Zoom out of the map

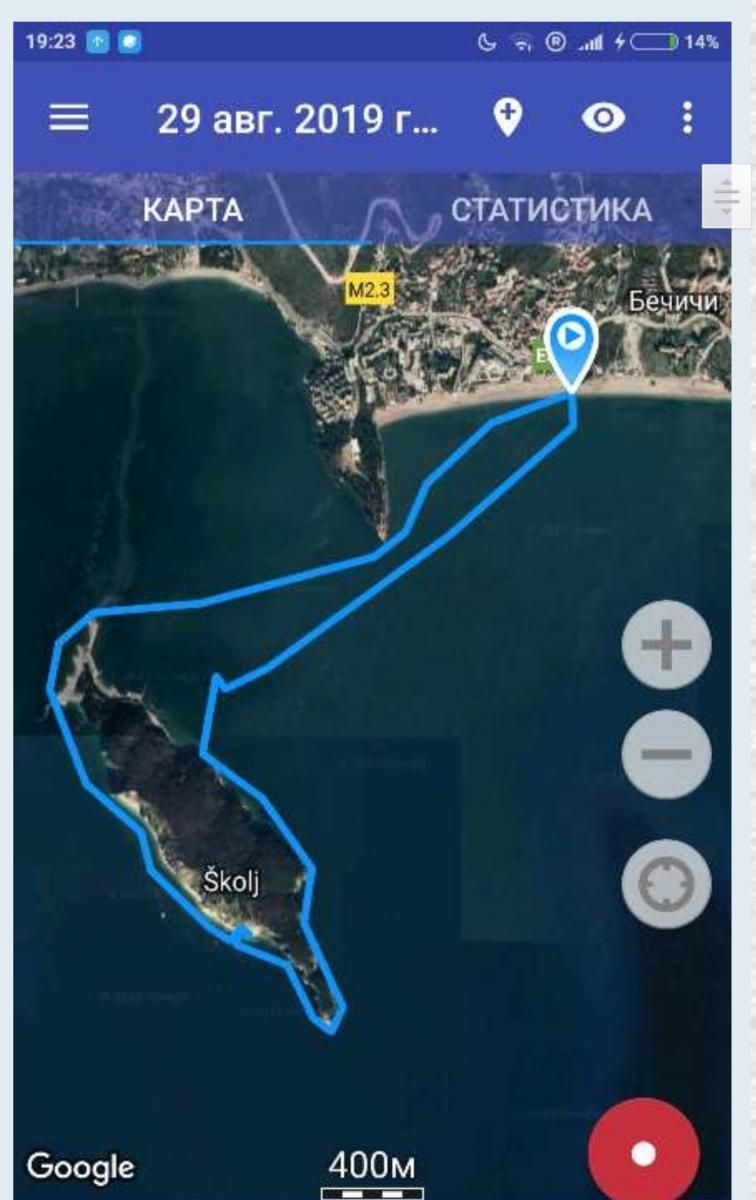point(666,754)
